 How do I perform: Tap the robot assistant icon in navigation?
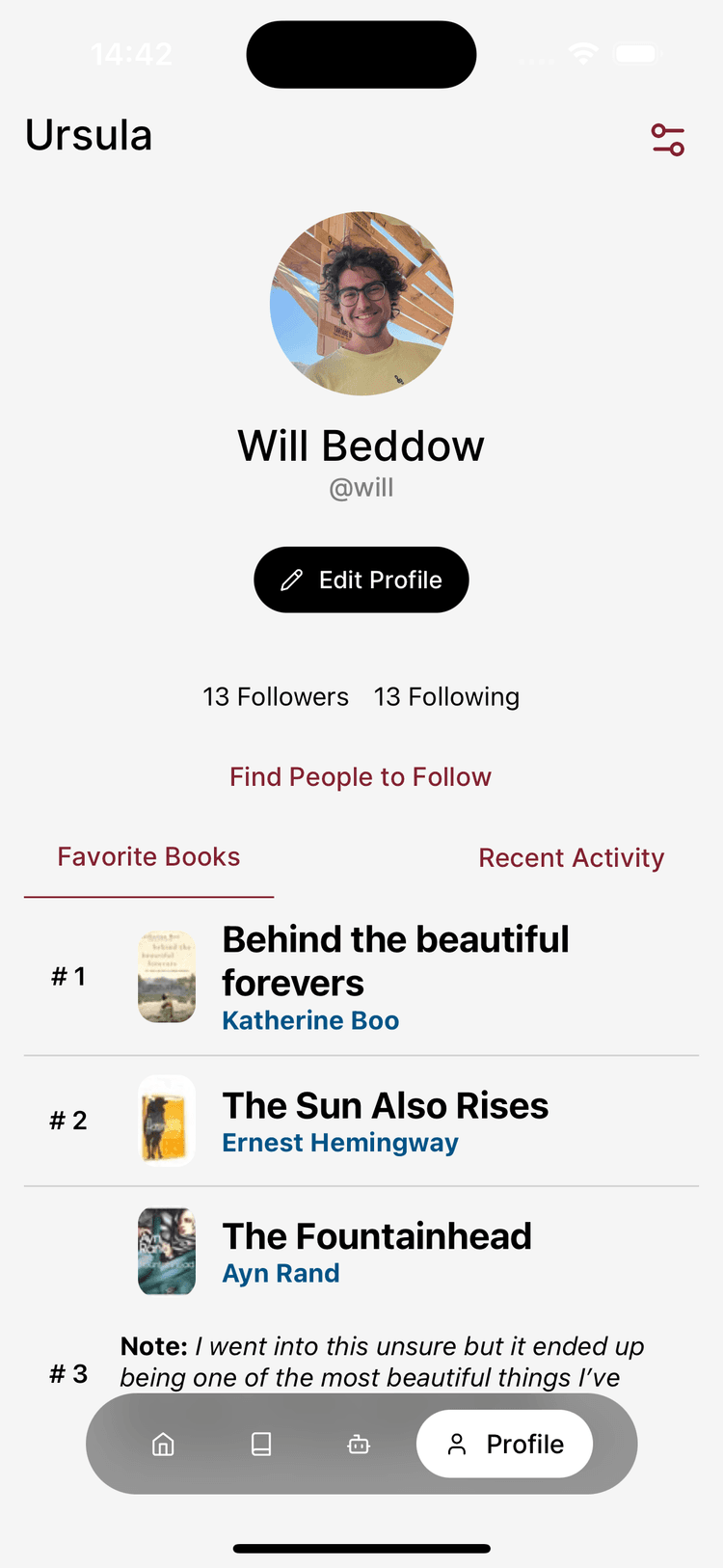[358, 1444]
